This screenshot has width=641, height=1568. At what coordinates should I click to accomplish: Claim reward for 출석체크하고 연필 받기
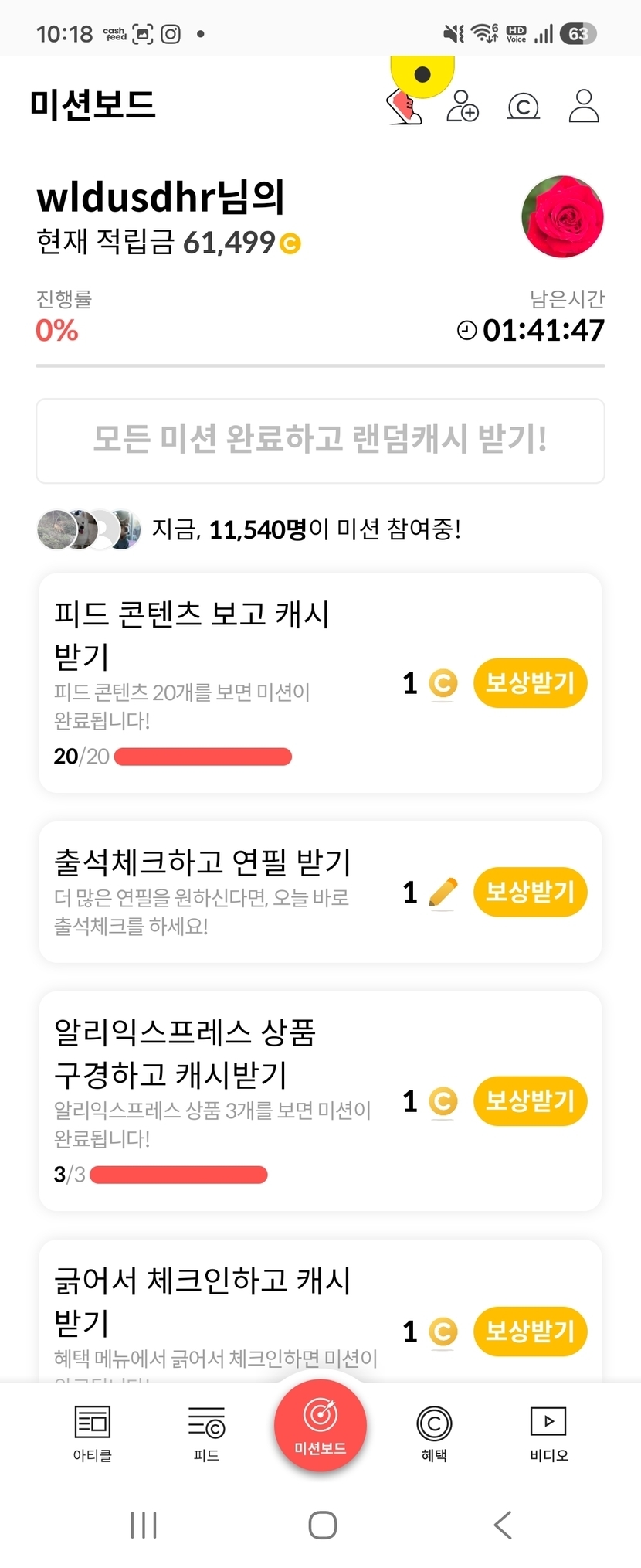(531, 892)
